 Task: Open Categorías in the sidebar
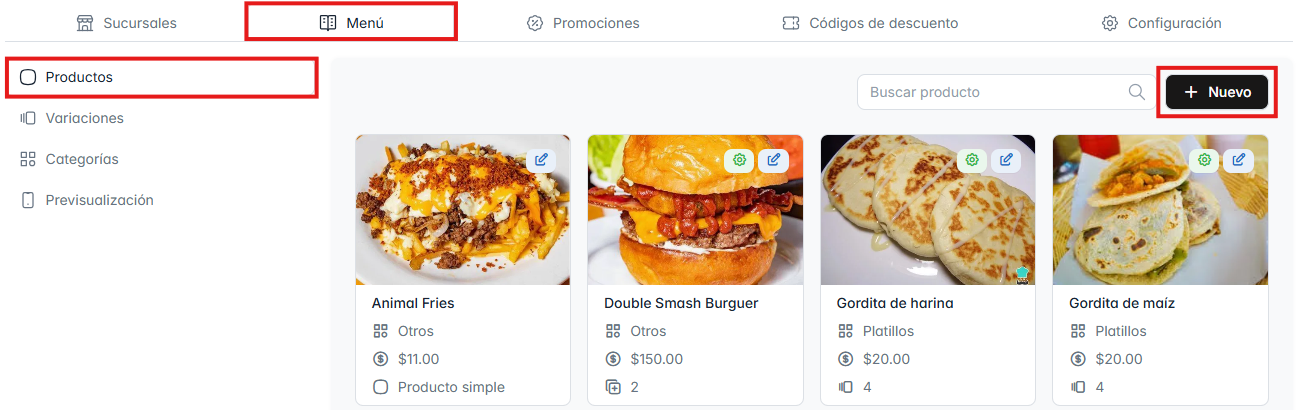pyautogui.click(x=81, y=159)
